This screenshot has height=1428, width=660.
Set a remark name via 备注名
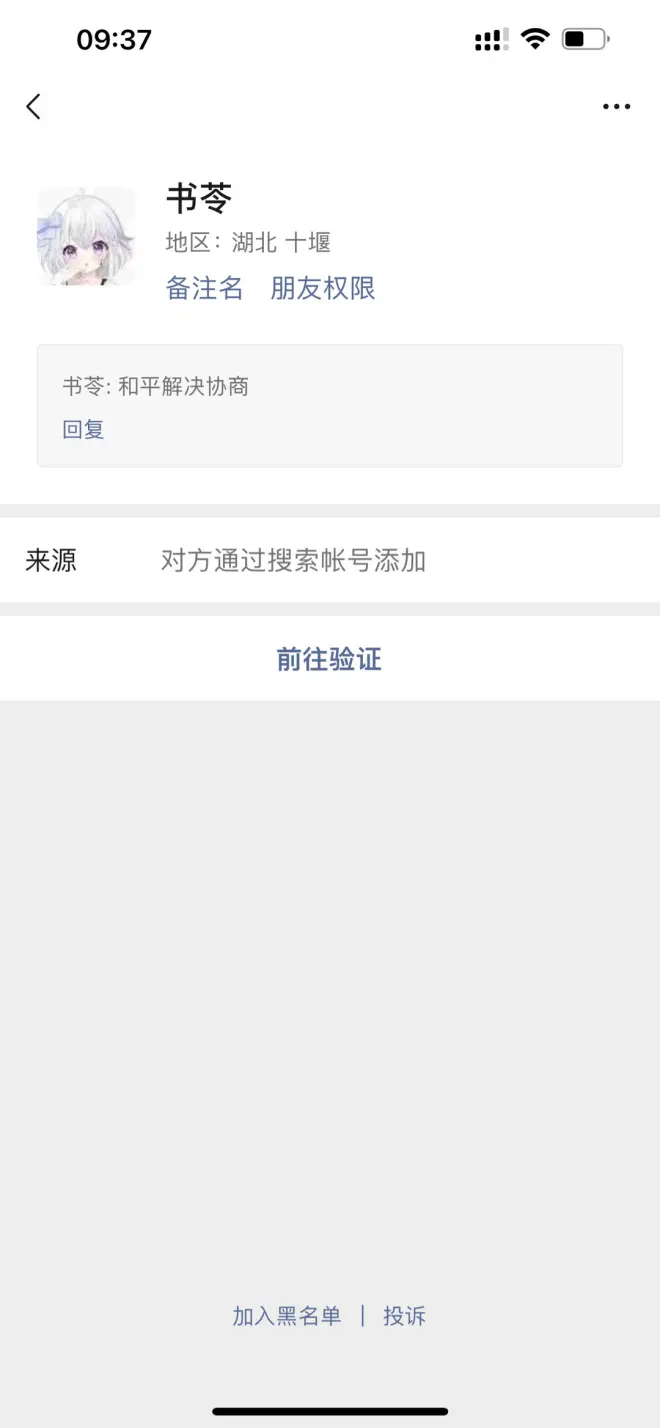tap(204, 289)
